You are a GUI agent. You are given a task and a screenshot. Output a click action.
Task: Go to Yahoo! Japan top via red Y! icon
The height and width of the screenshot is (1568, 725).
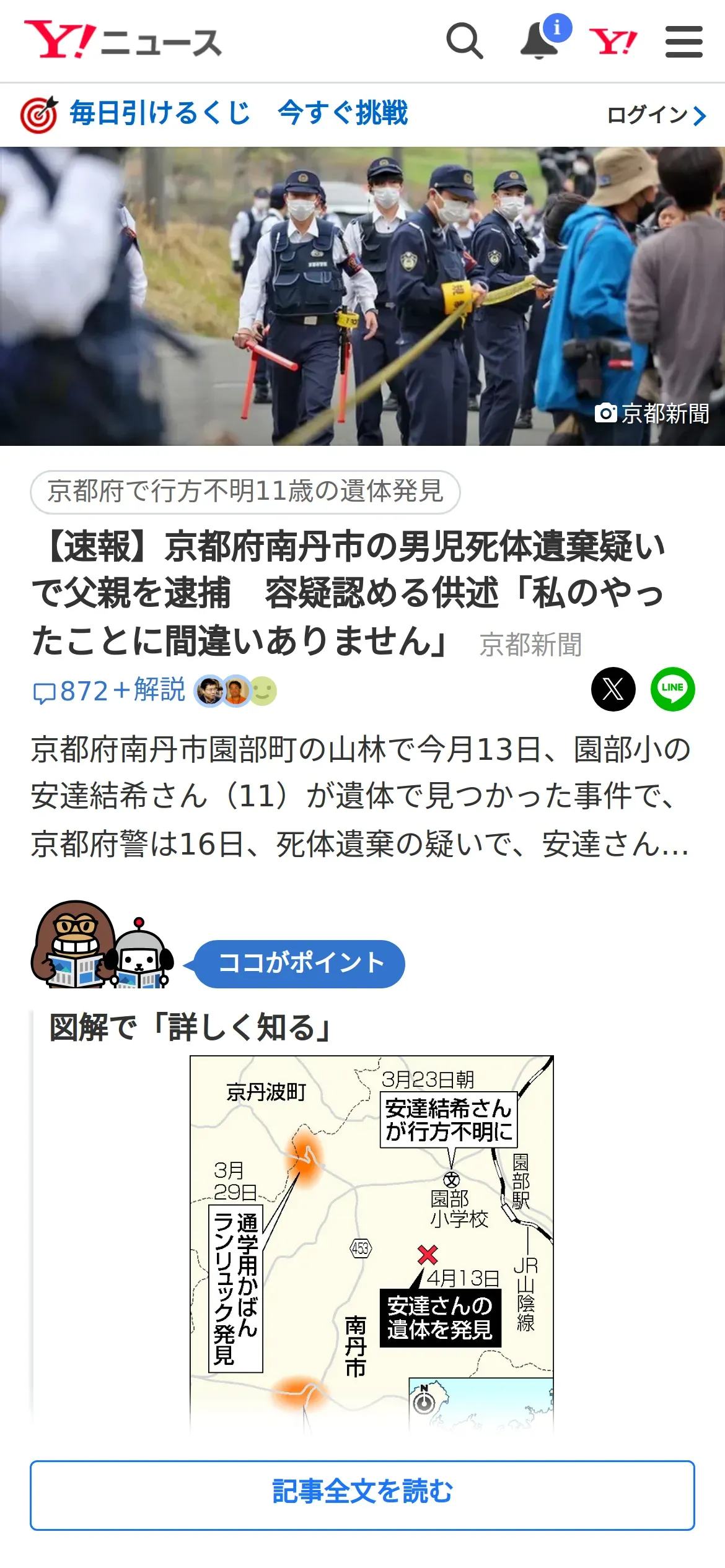613,41
